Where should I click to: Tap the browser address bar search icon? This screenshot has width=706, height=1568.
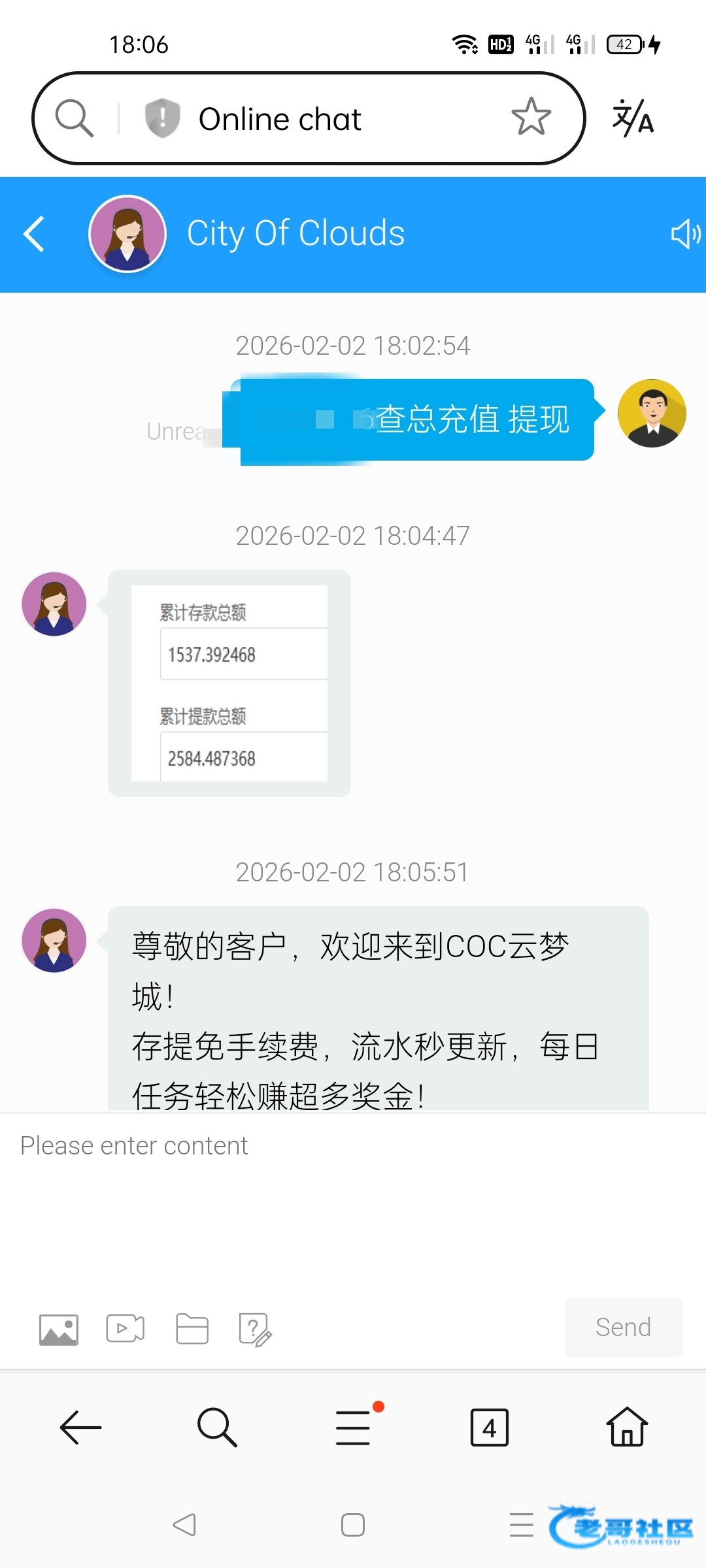tap(74, 118)
